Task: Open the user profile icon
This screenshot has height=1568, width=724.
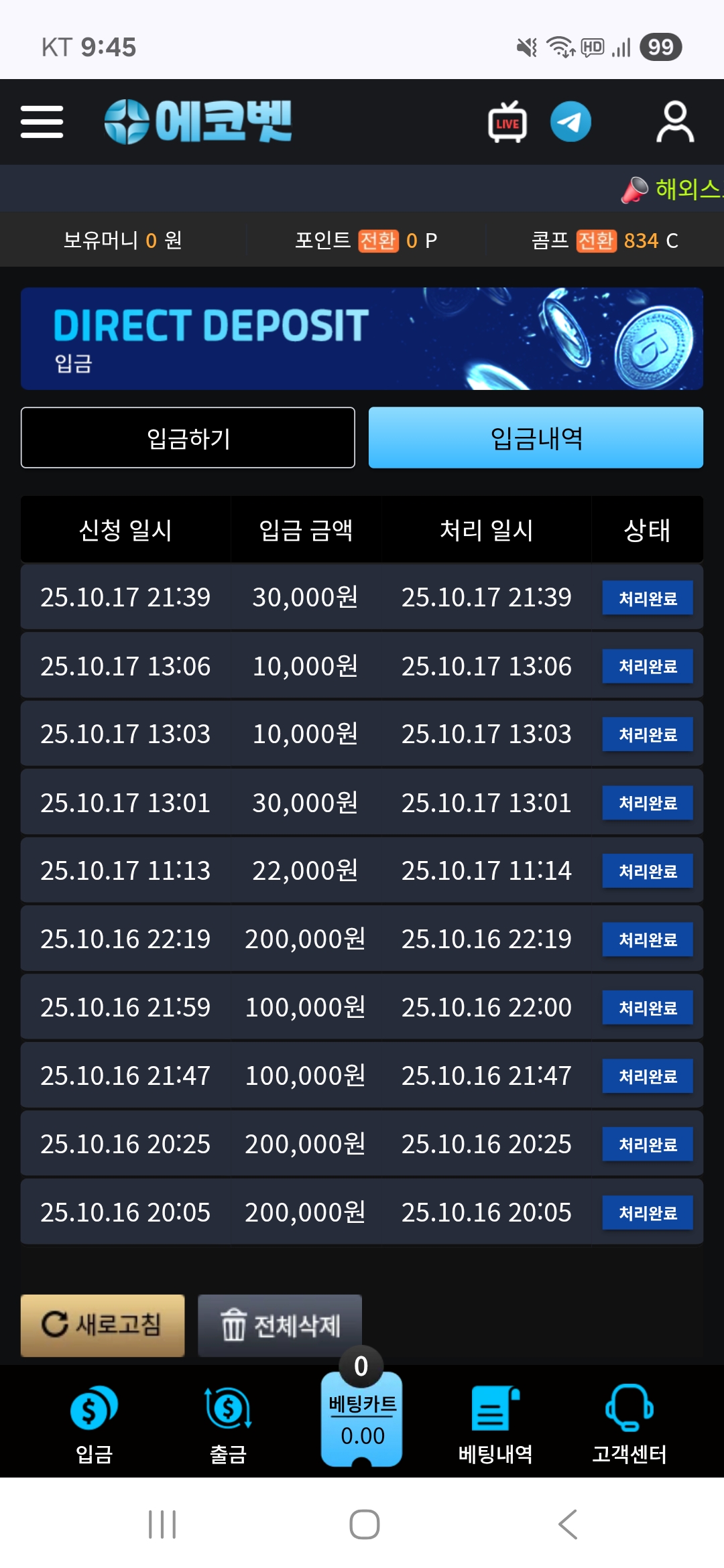Action: click(x=674, y=122)
